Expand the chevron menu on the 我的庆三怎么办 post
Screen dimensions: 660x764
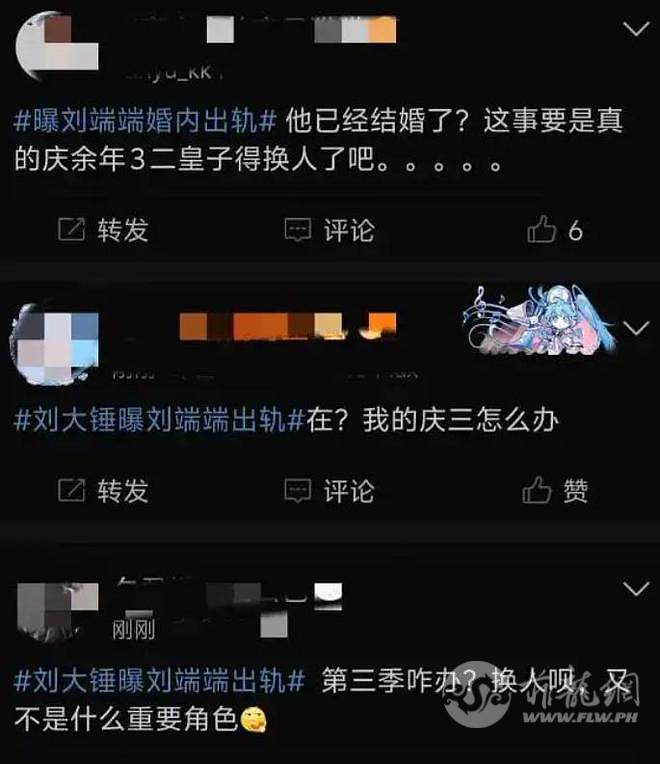(x=635, y=328)
